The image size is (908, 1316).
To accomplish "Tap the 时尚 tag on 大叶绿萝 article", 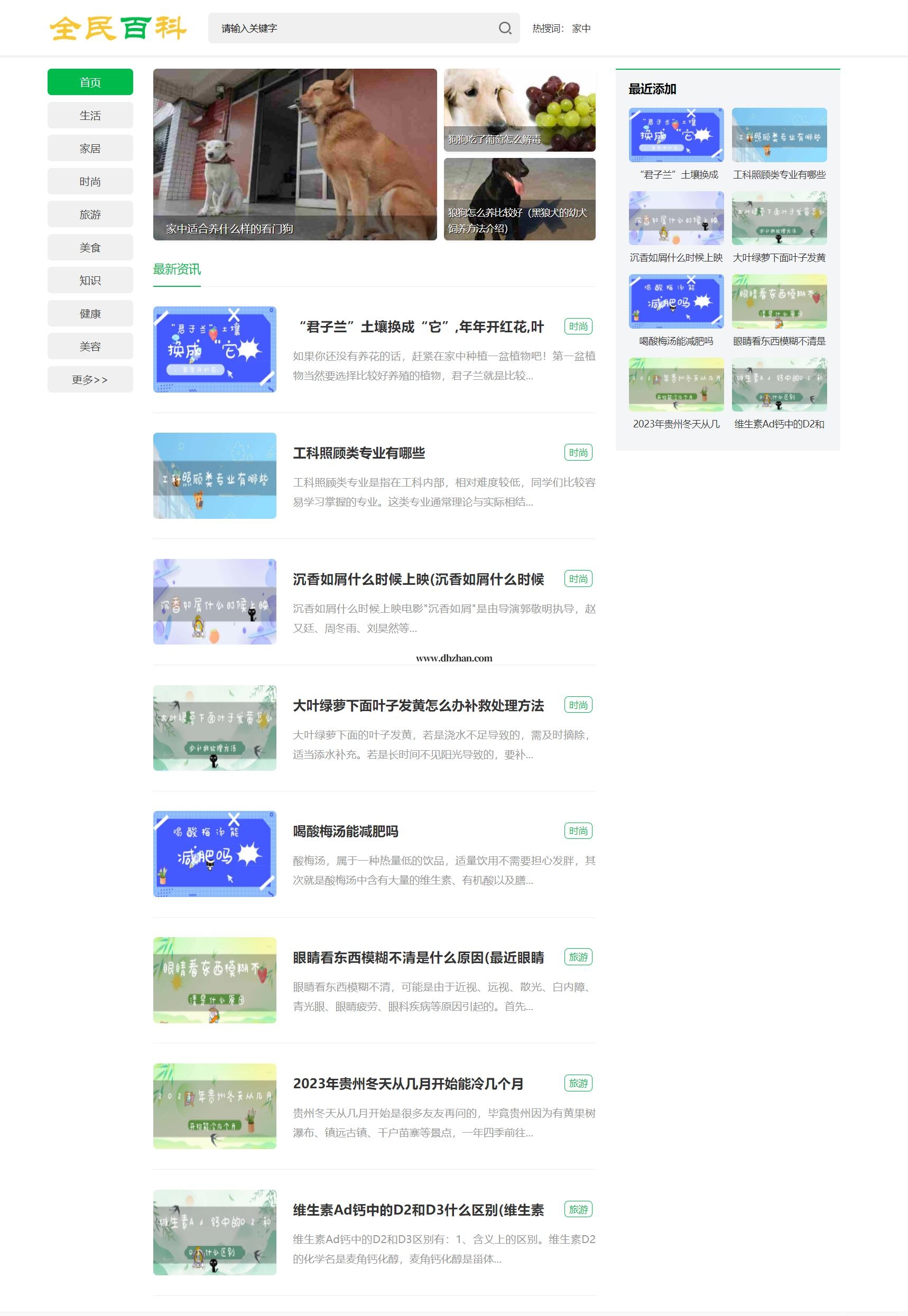I will 578,705.
